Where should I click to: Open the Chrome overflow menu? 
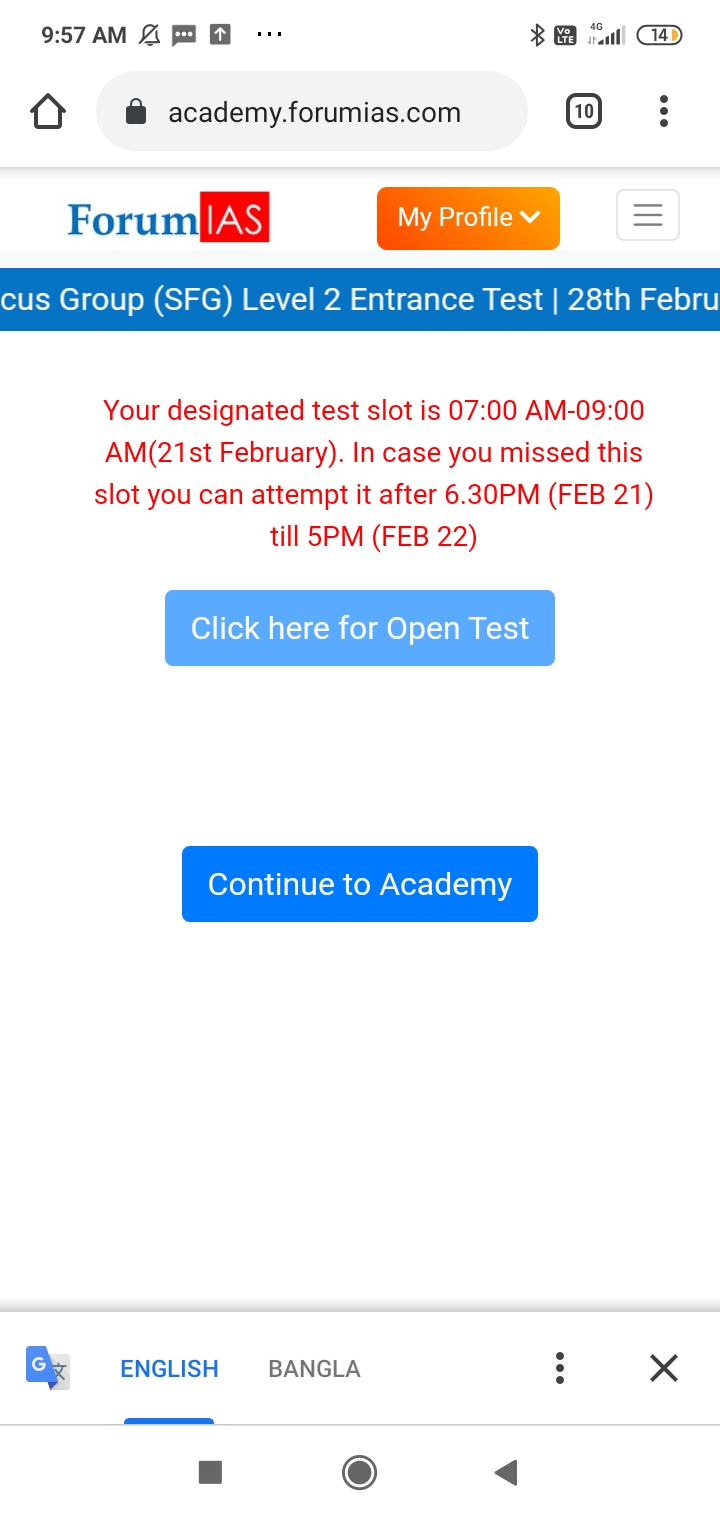click(663, 112)
